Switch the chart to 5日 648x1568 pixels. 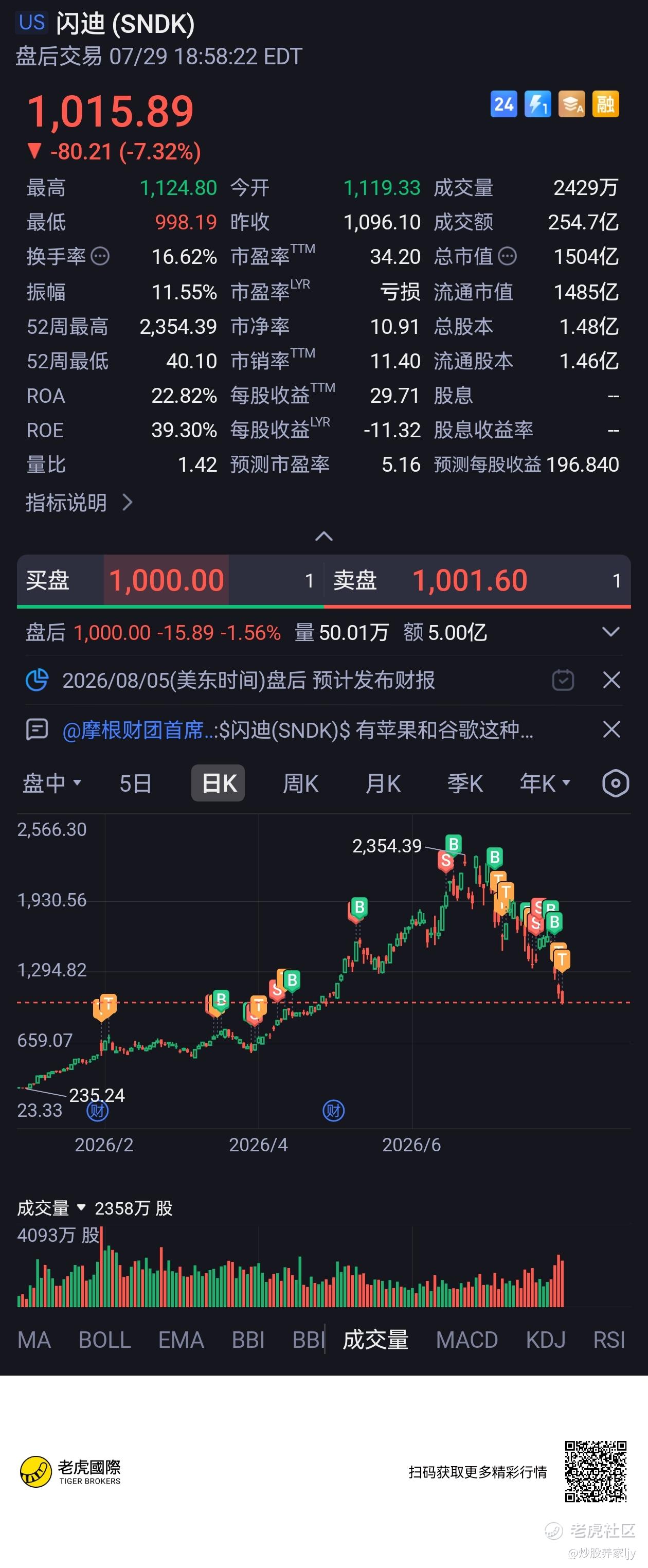(135, 783)
